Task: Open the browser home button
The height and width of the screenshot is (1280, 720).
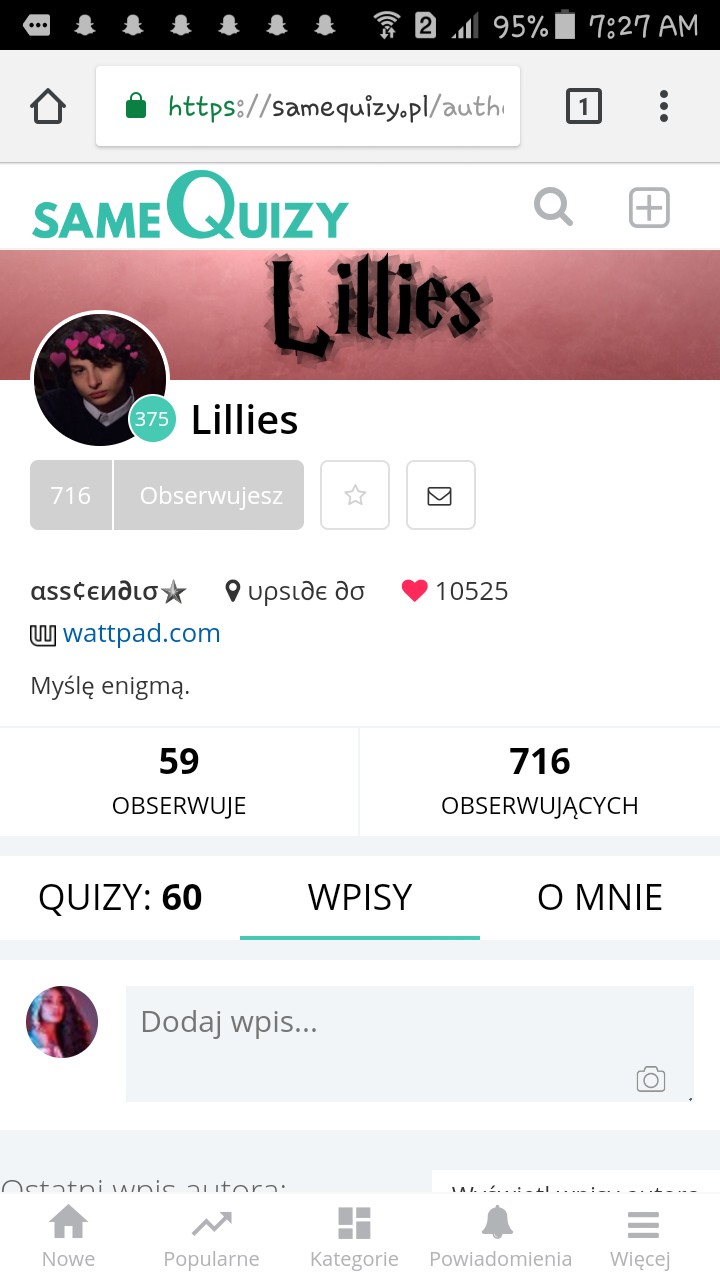Action: click(x=48, y=106)
